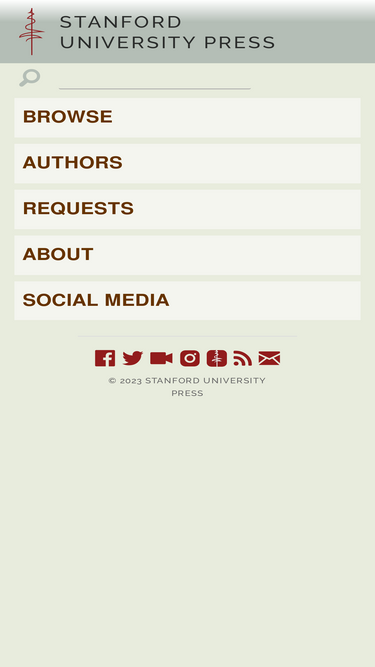Open the Stanford tree blog icon

tap(217, 358)
